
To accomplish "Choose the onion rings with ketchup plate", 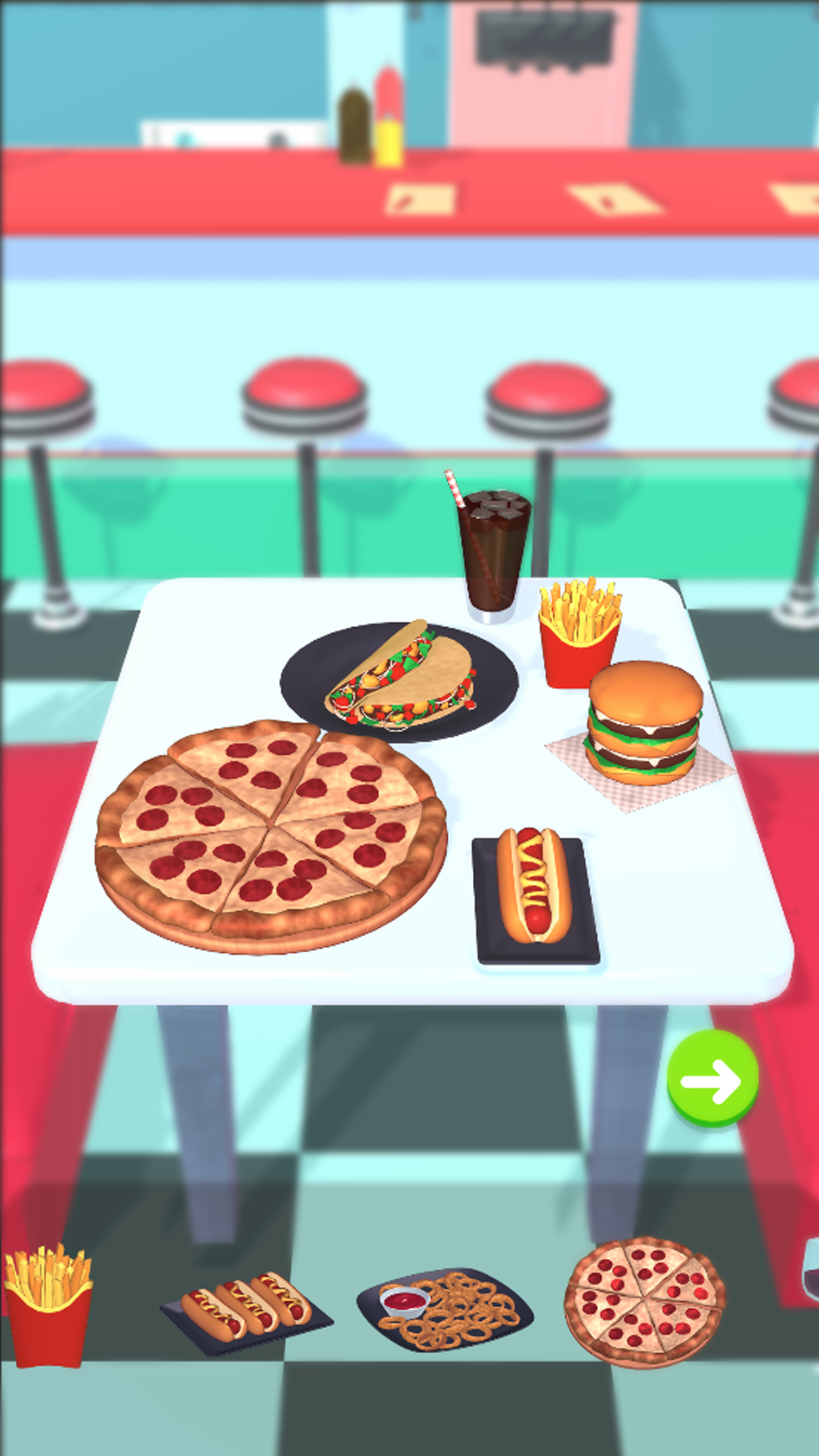I will point(445,1310).
